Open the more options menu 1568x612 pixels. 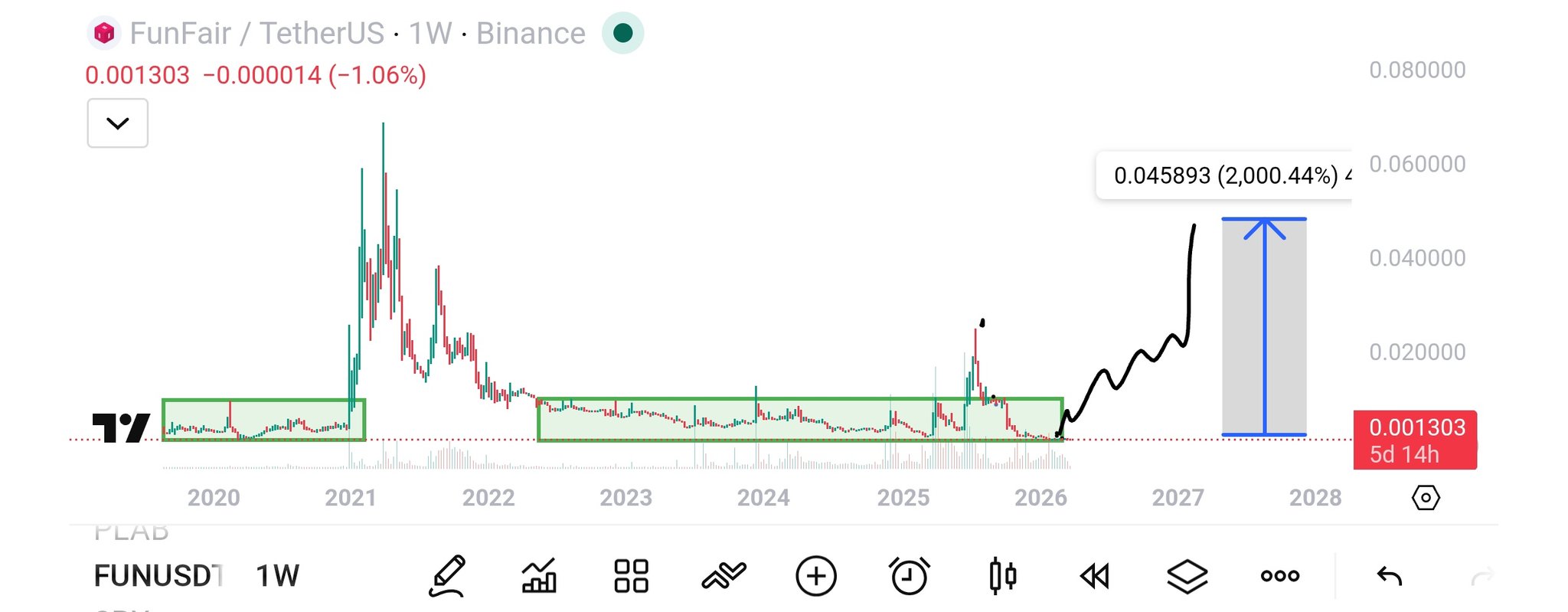coord(1279,576)
